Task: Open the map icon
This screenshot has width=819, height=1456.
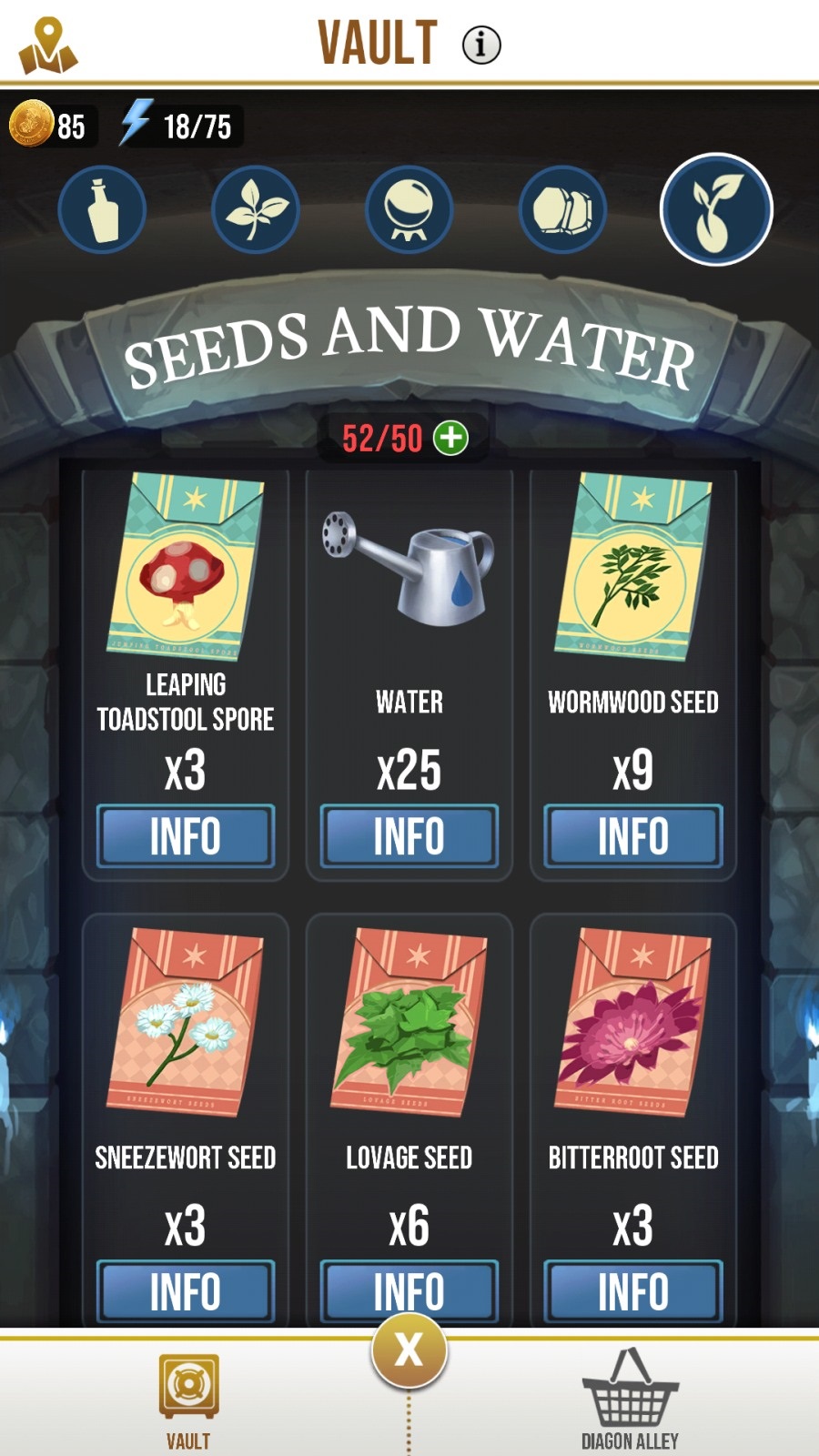Action: pos(48,45)
